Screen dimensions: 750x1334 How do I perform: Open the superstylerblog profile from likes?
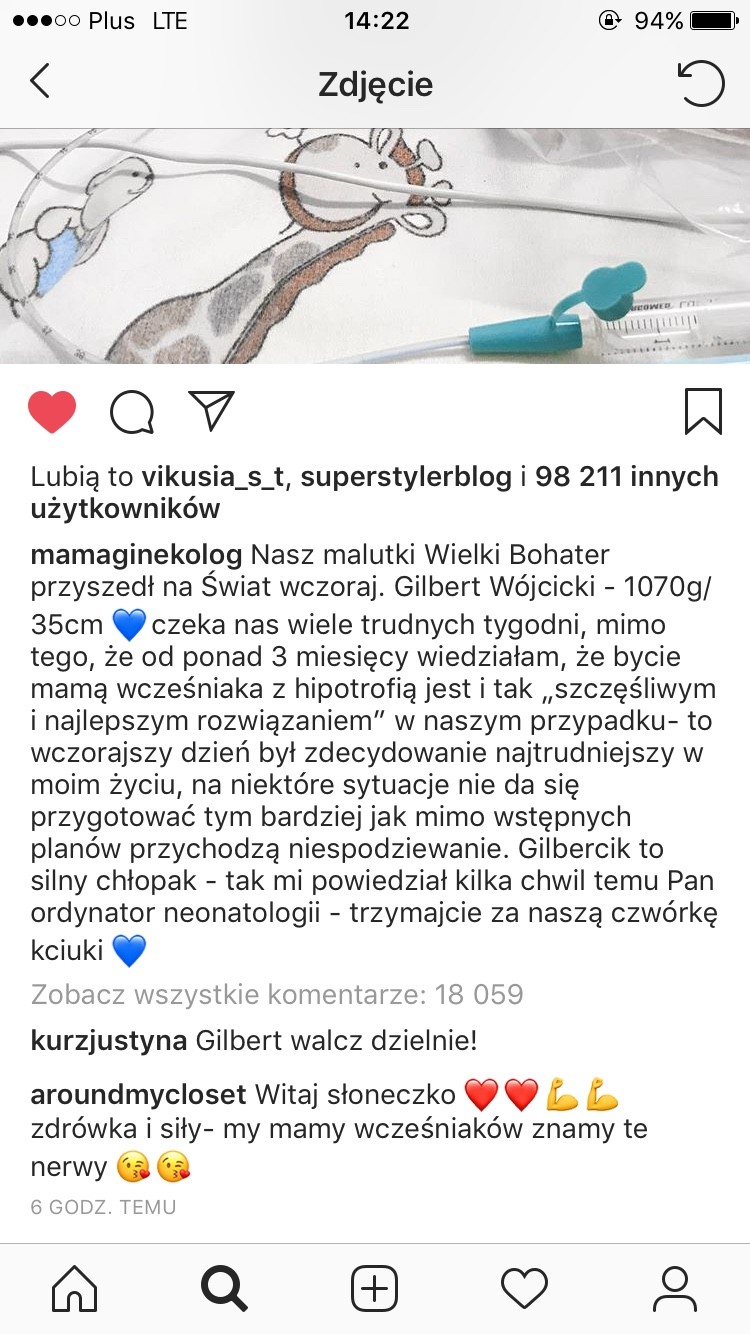(406, 477)
